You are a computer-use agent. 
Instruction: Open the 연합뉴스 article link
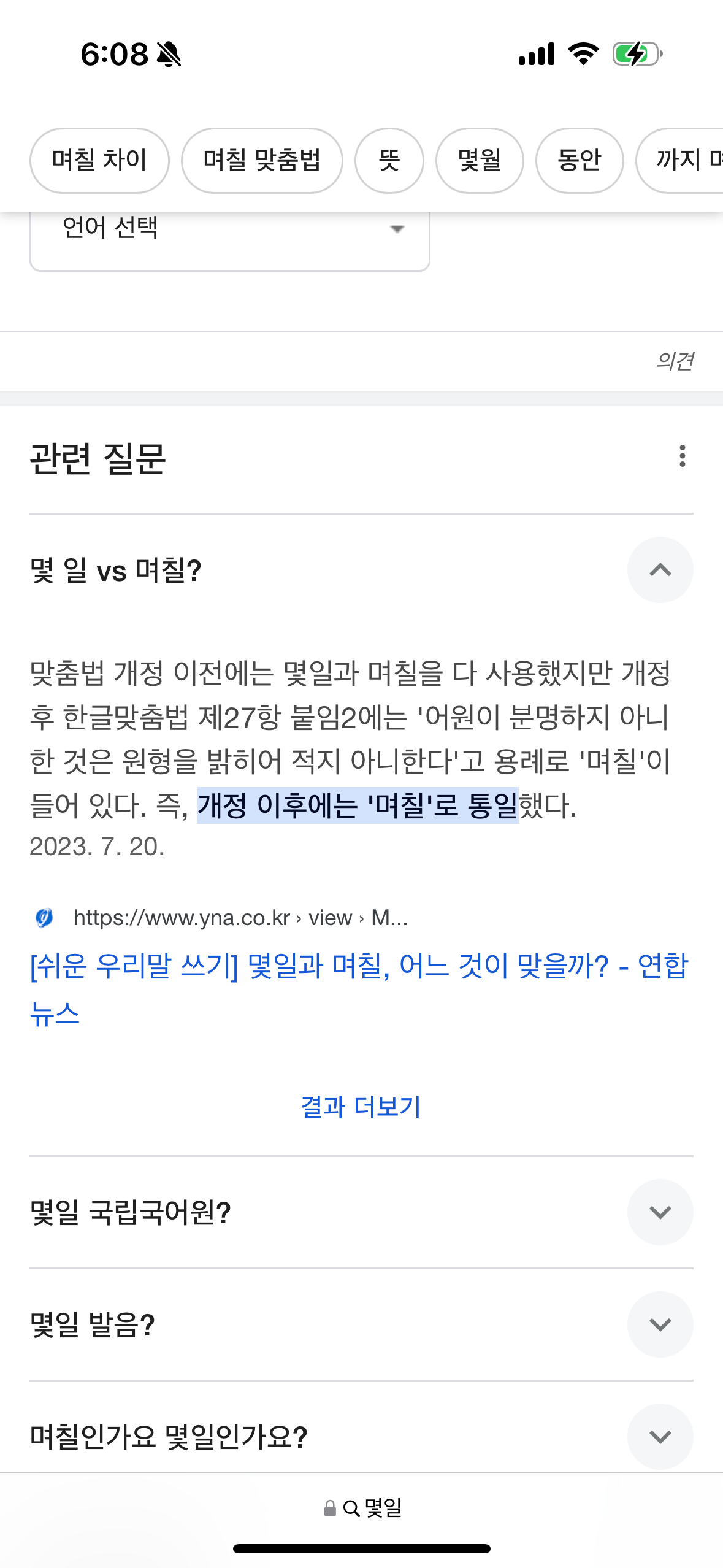pyautogui.click(x=359, y=989)
